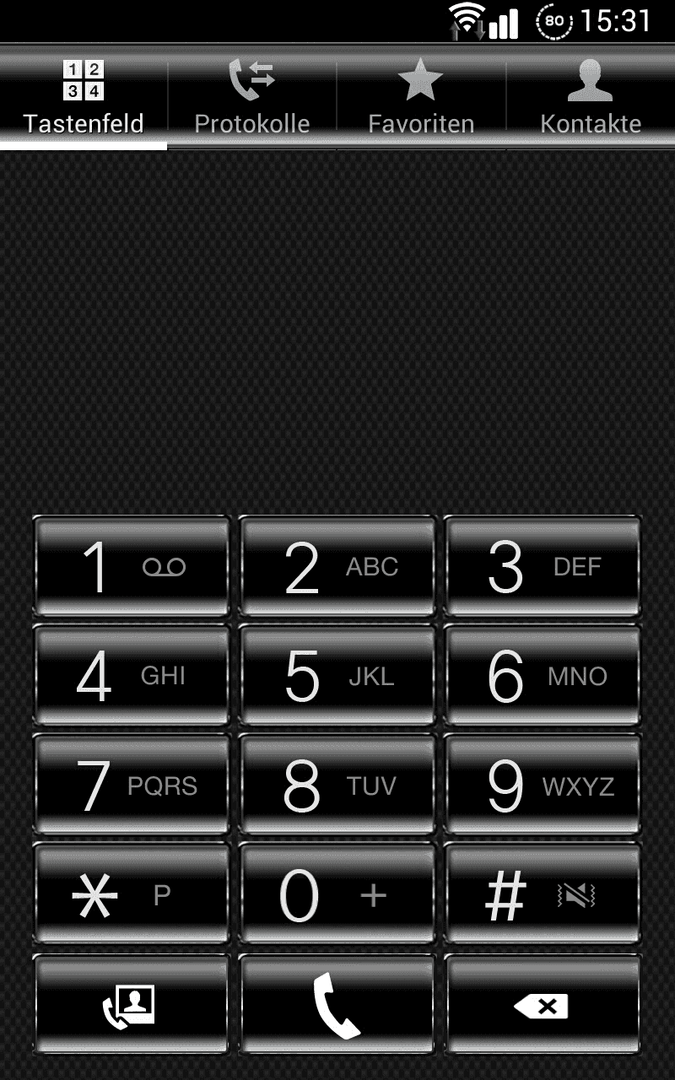Screen dimensions: 675x1080
Task: Tap the 4 GHI key
Action: pyautogui.click(x=132, y=676)
